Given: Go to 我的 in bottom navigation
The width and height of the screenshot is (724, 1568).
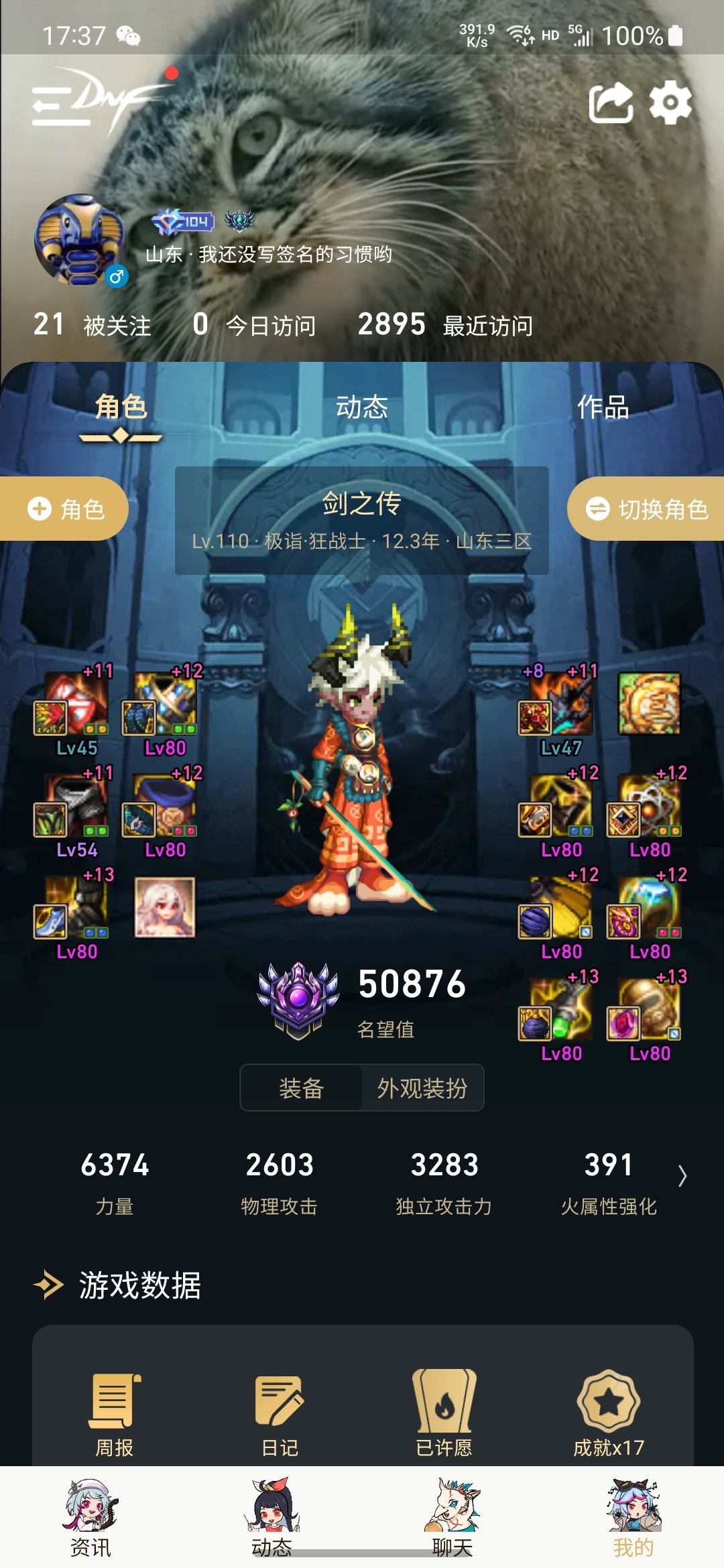Looking at the screenshot, I should coord(633,1518).
